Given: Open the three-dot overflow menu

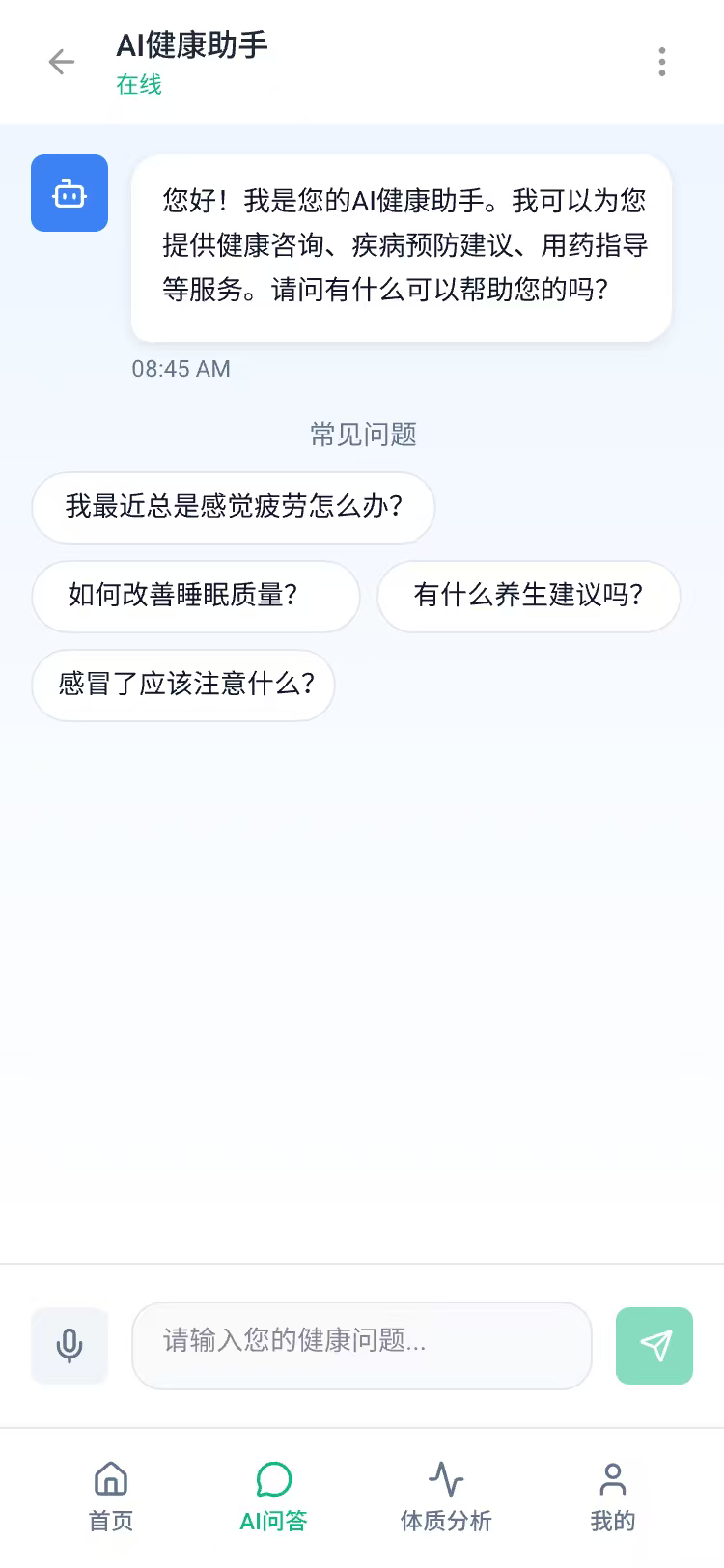Looking at the screenshot, I should [x=661, y=62].
